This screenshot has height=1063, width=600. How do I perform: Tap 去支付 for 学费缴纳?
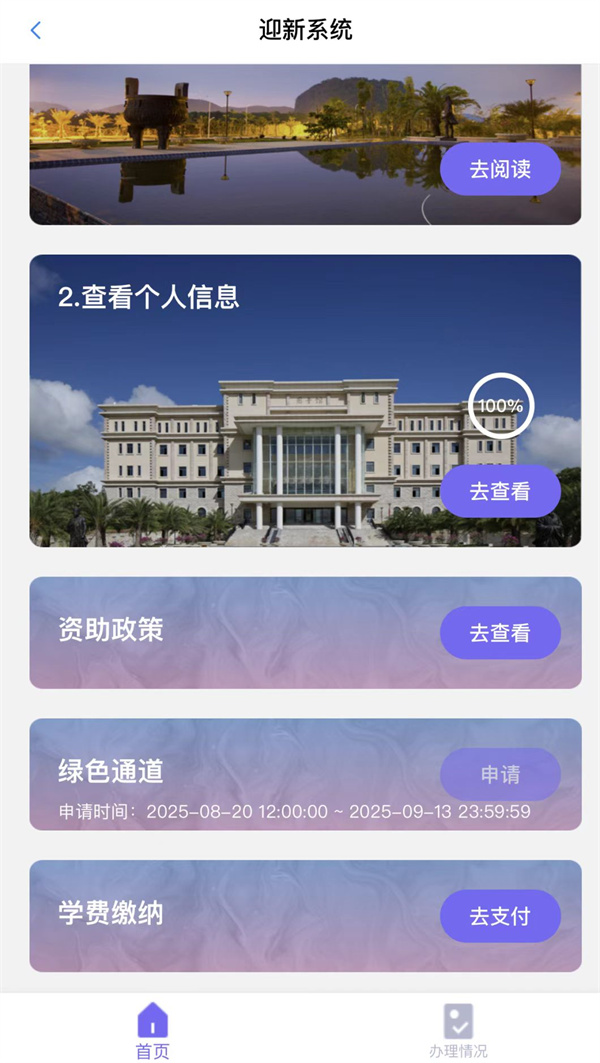(x=500, y=916)
